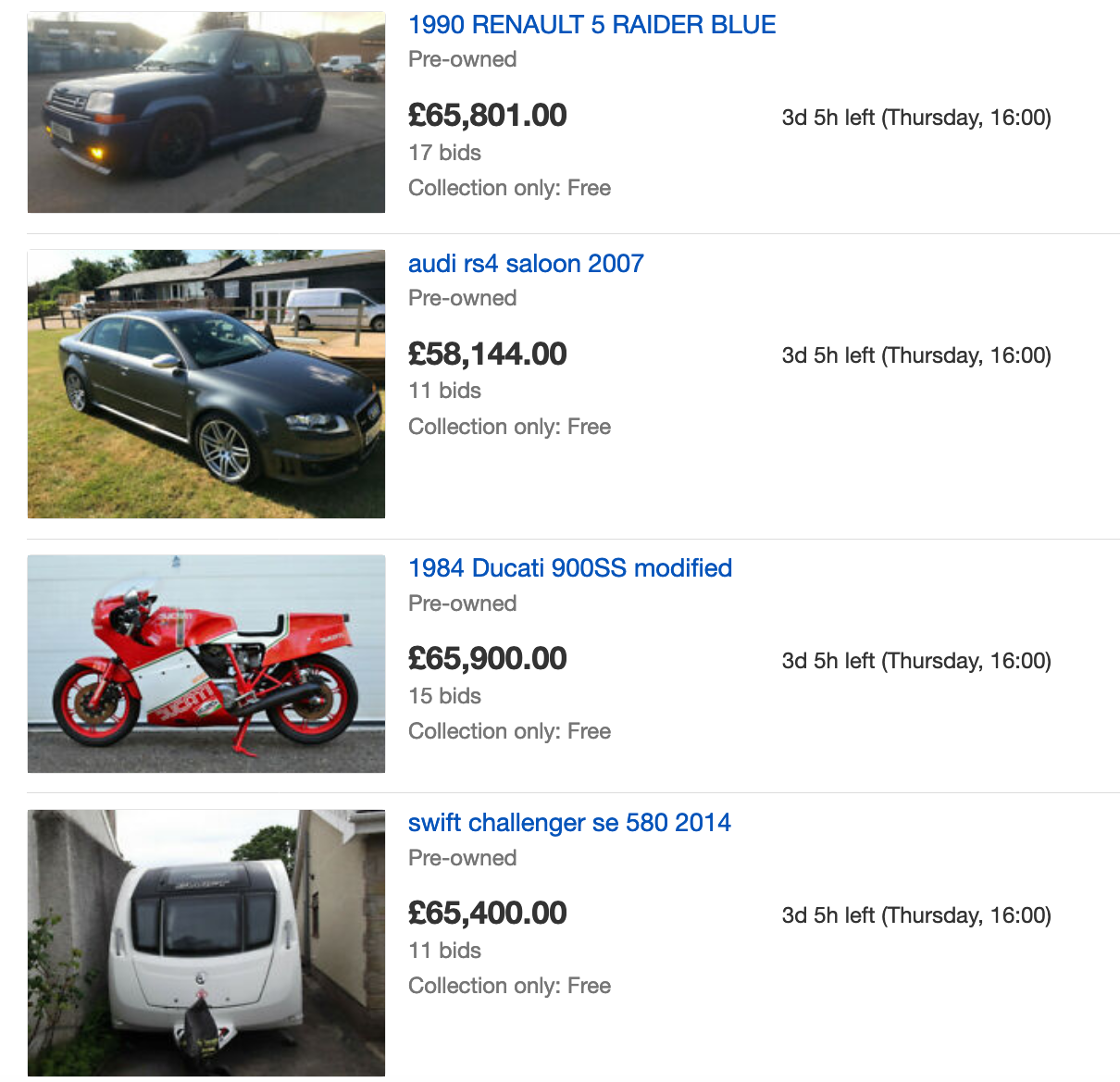The height and width of the screenshot is (1082, 1120).
Task: View the white Swift caravan photo
Action: pyautogui.click(x=206, y=942)
